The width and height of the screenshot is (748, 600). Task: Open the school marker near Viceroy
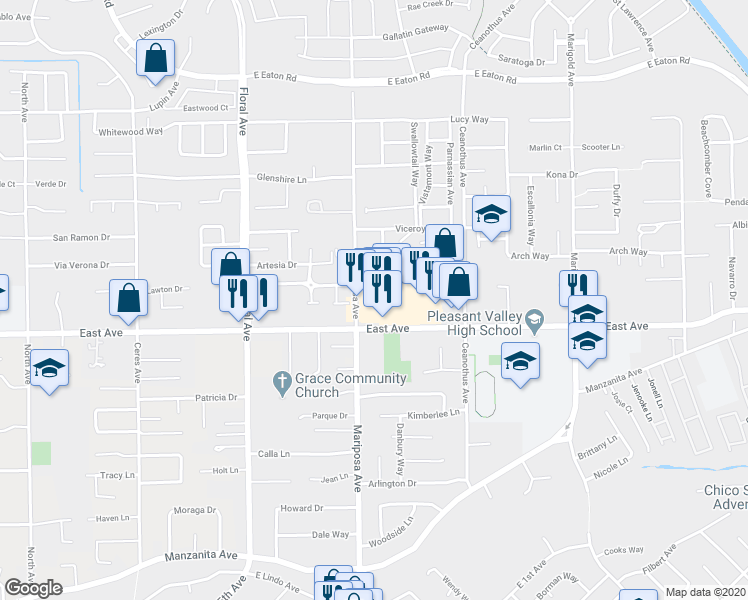pos(491,214)
